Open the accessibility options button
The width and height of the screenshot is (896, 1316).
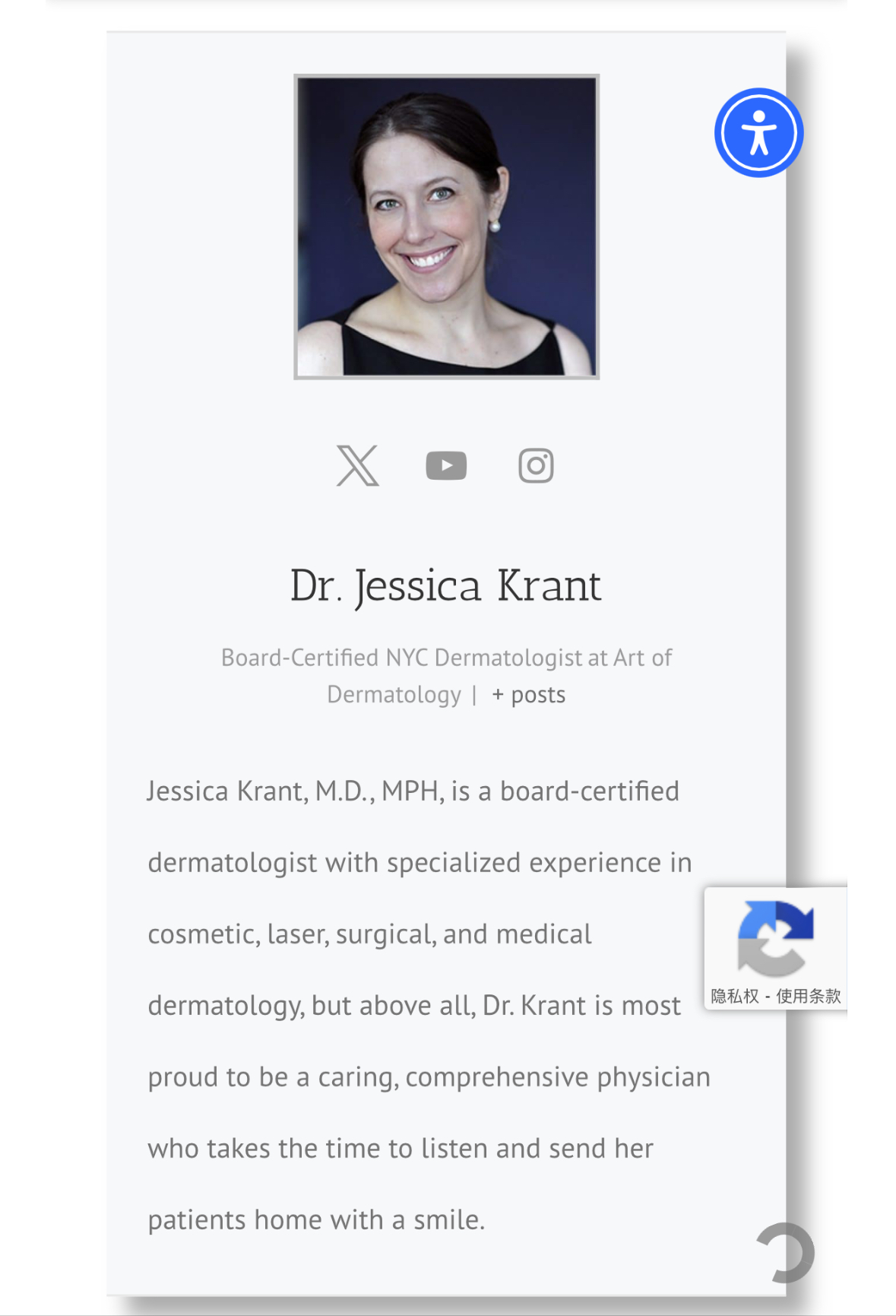(x=758, y=133)
